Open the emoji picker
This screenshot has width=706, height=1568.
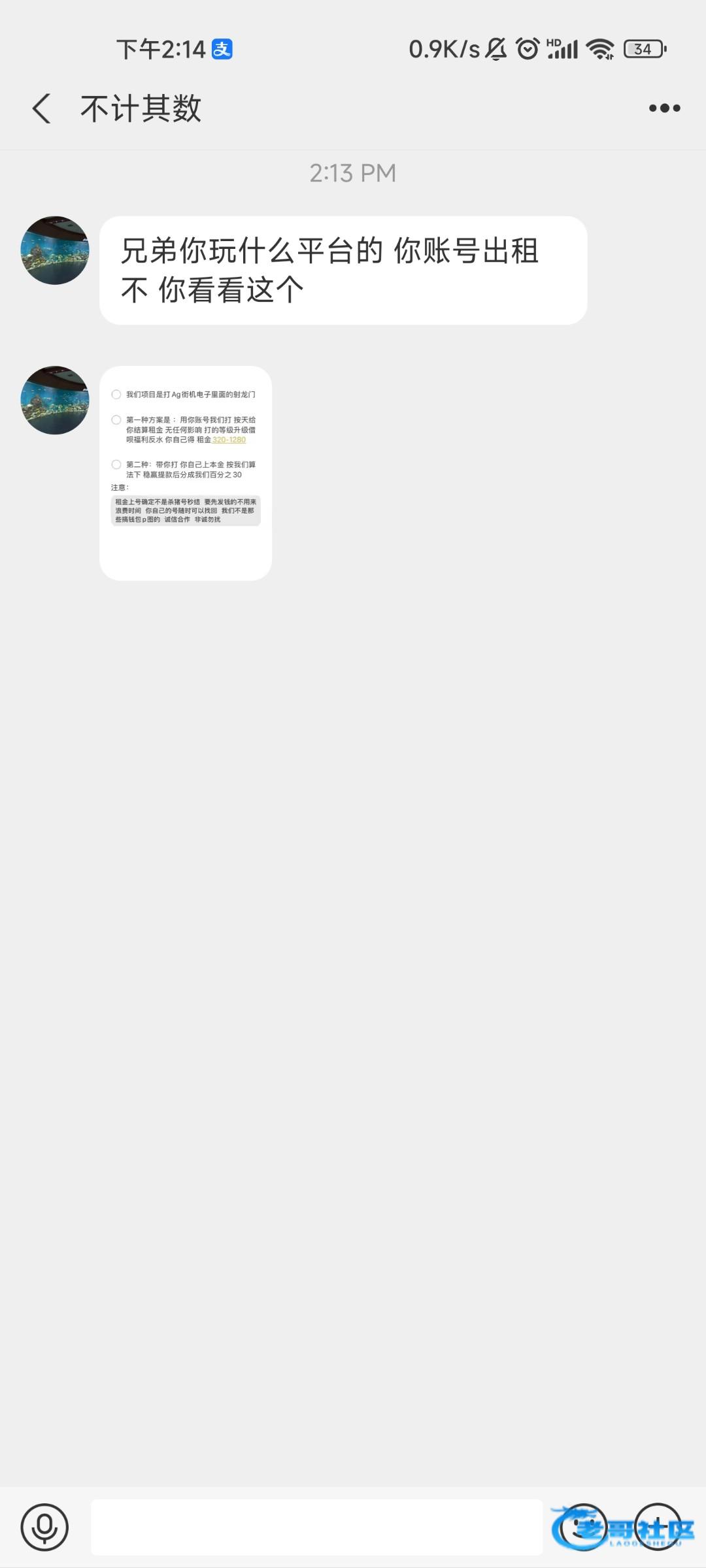click(583, 1527)
